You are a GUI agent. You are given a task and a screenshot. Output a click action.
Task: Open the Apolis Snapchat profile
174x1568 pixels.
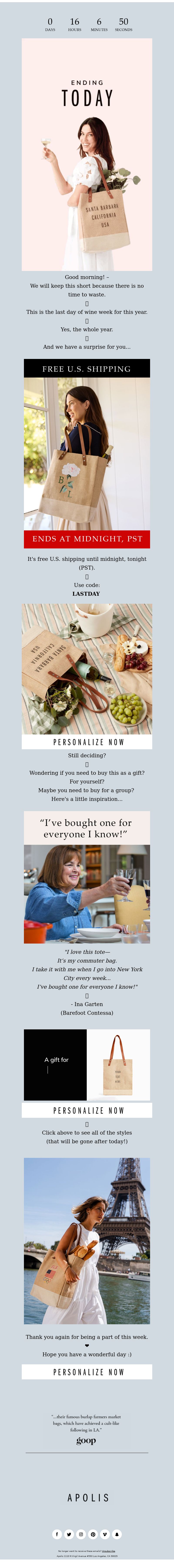[117, 1534]
